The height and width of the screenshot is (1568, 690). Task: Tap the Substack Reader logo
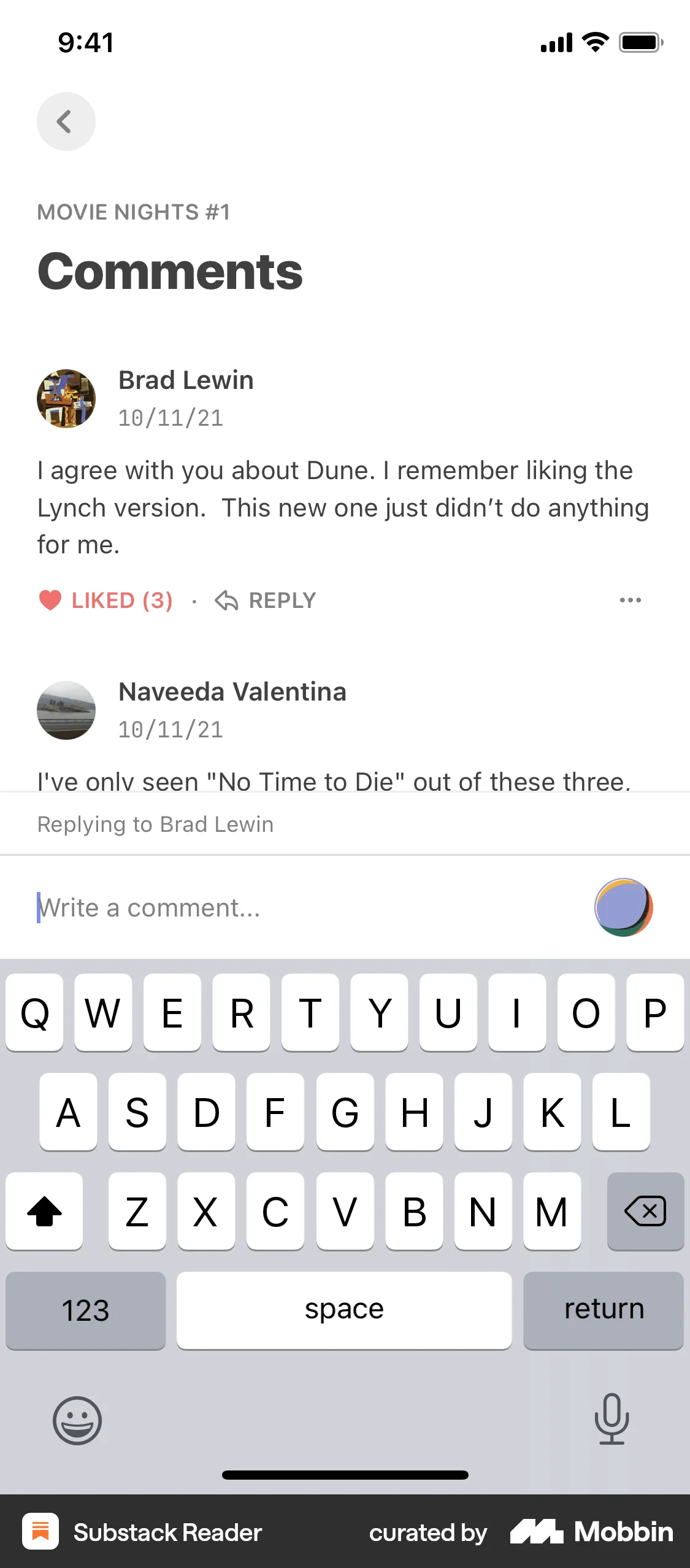tap(40, 1532)
